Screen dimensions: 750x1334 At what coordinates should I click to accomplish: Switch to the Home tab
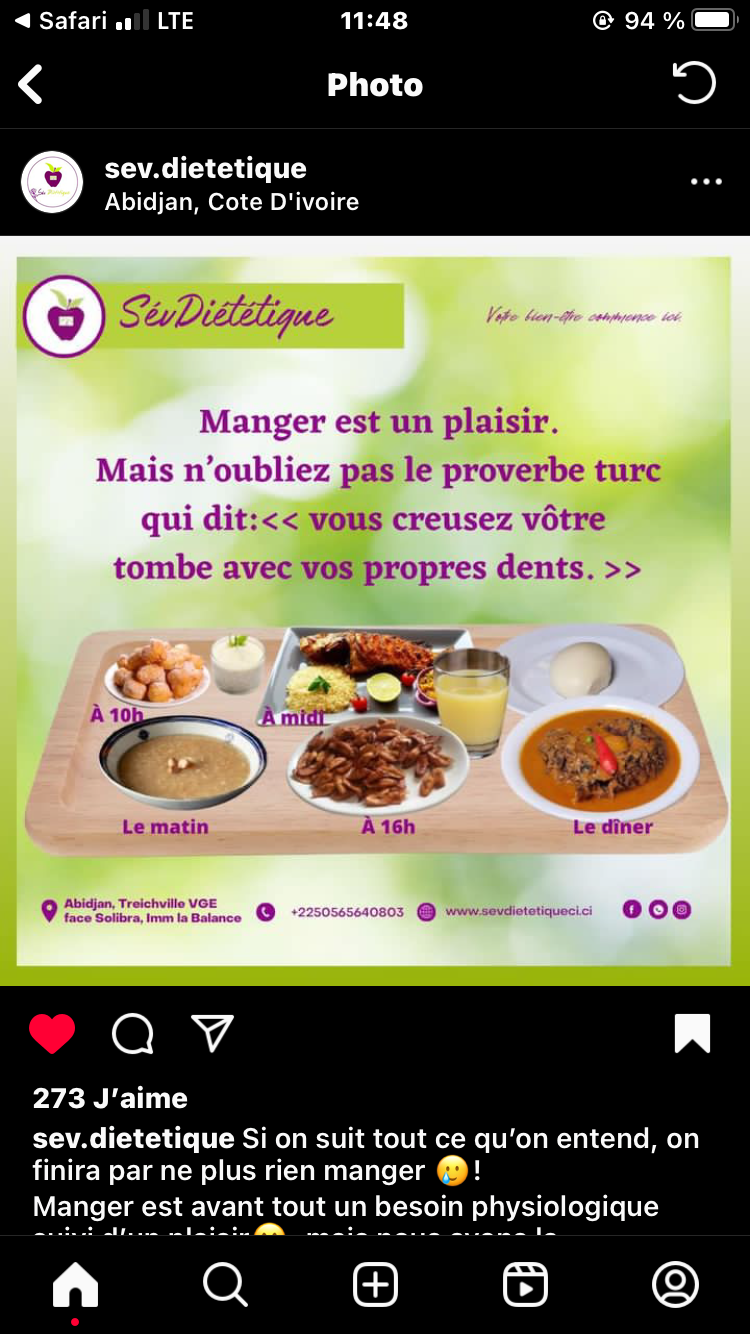[75, 1285]
